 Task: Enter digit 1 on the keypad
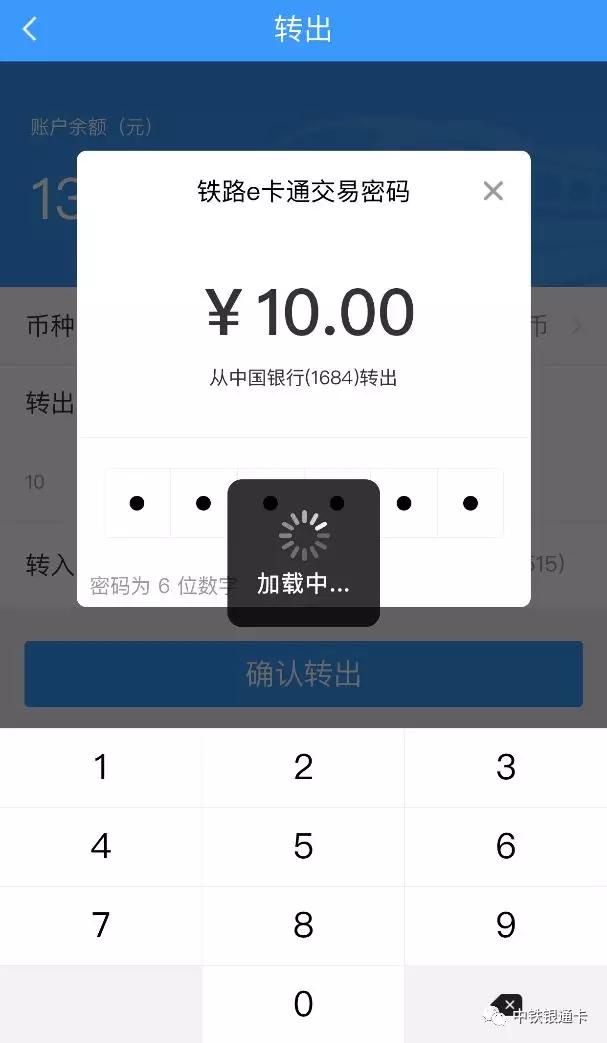[101, 767]
